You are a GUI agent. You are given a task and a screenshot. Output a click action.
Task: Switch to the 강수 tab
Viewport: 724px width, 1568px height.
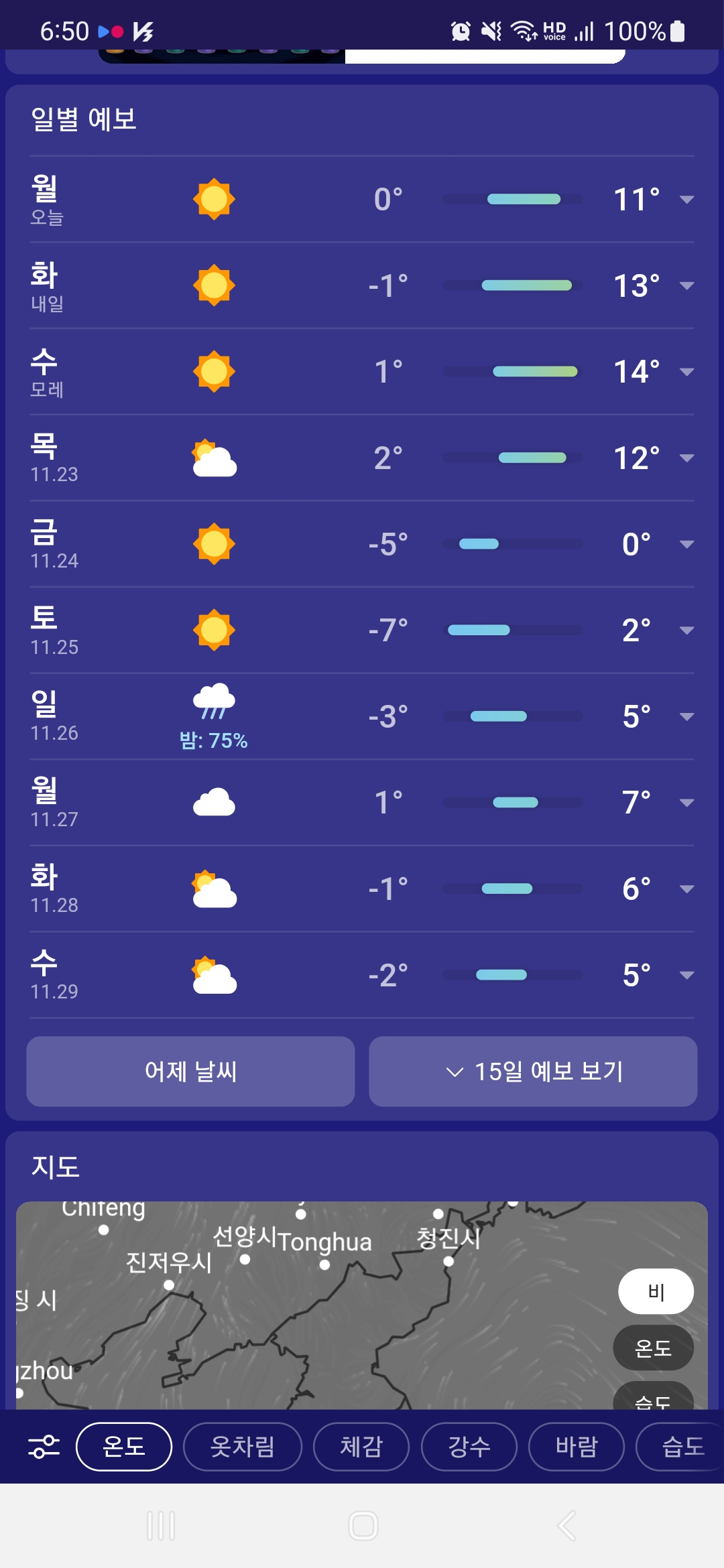(469, 1447)
